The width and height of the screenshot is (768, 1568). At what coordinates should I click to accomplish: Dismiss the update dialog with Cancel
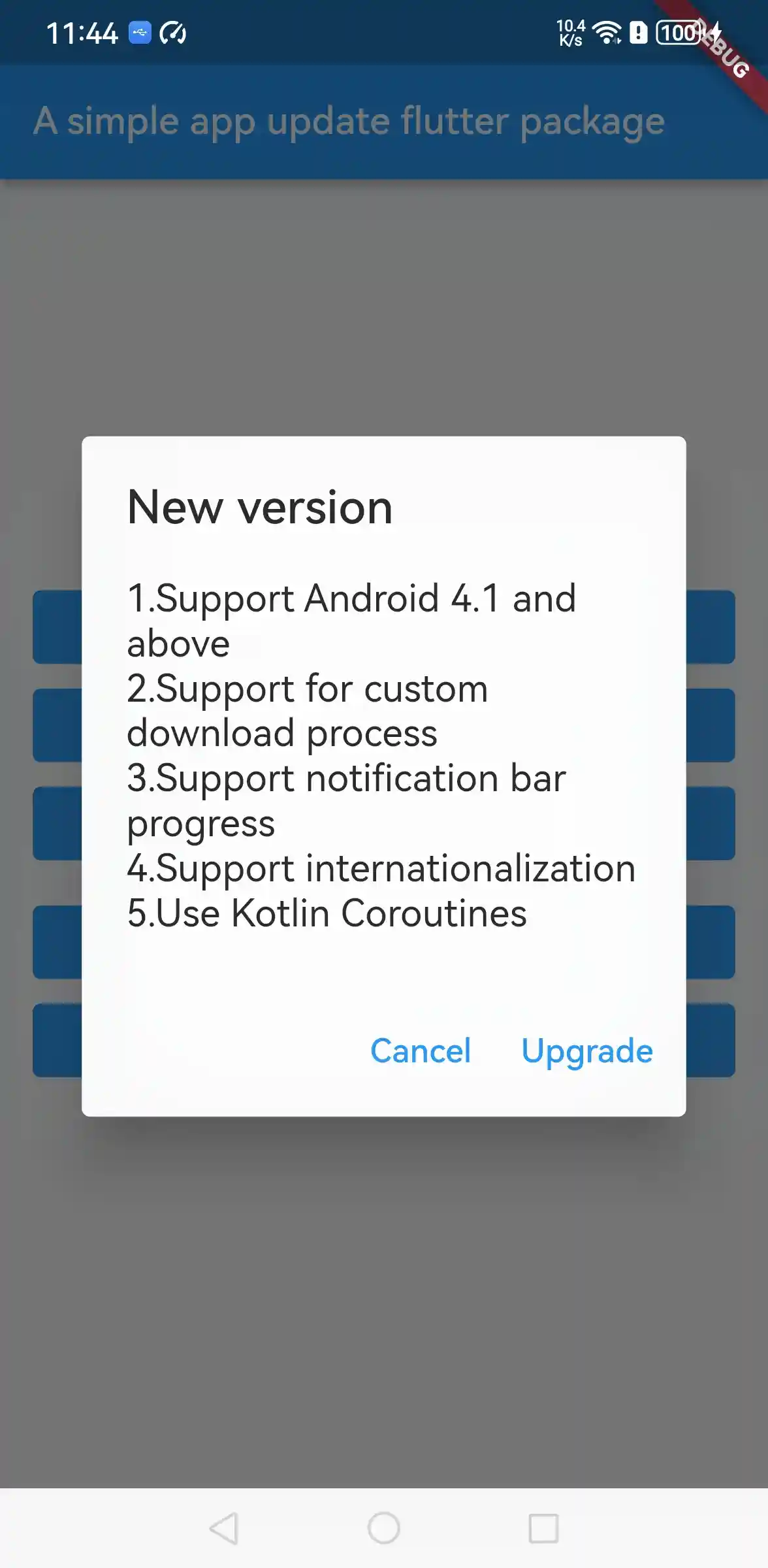tap(421, 1051)
